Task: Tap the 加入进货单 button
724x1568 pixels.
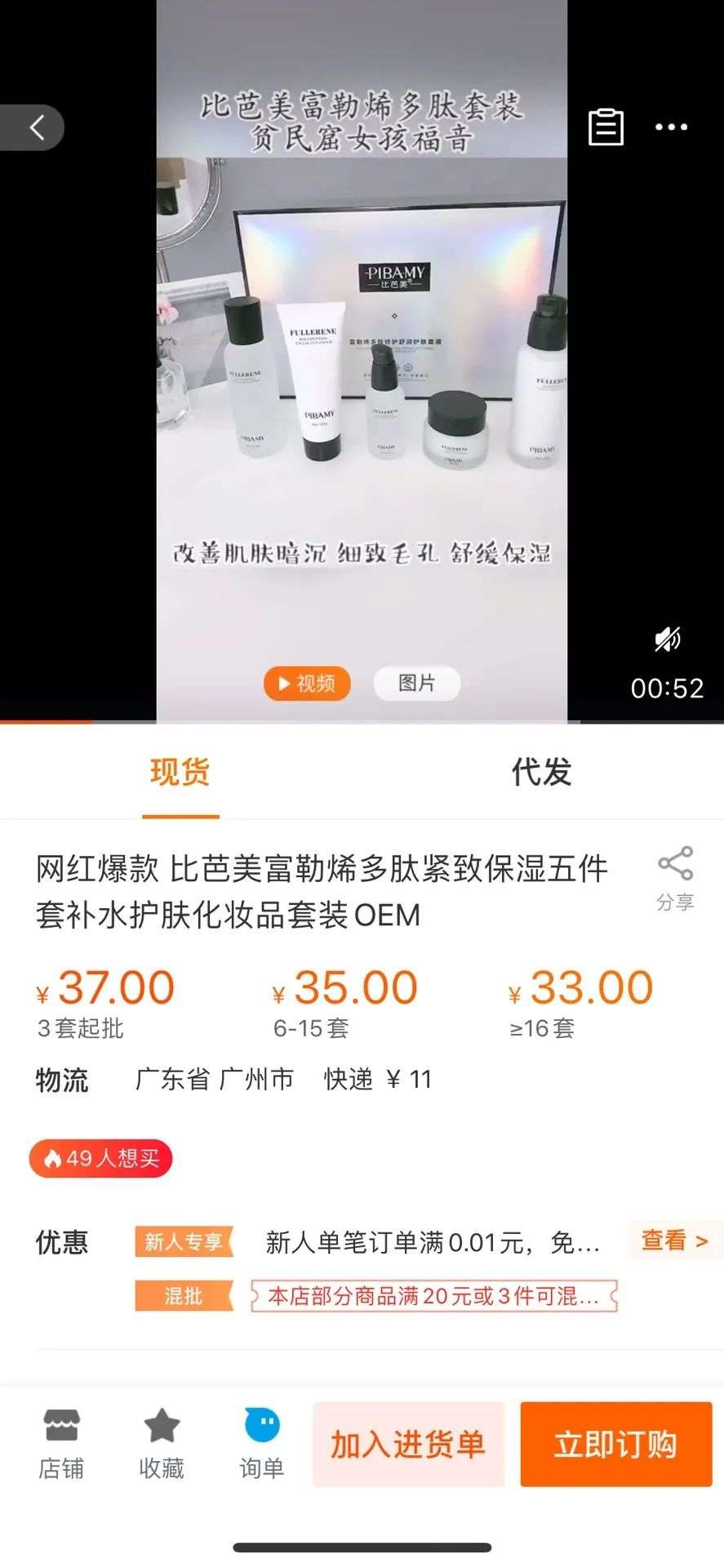Action: (408, 1444)
